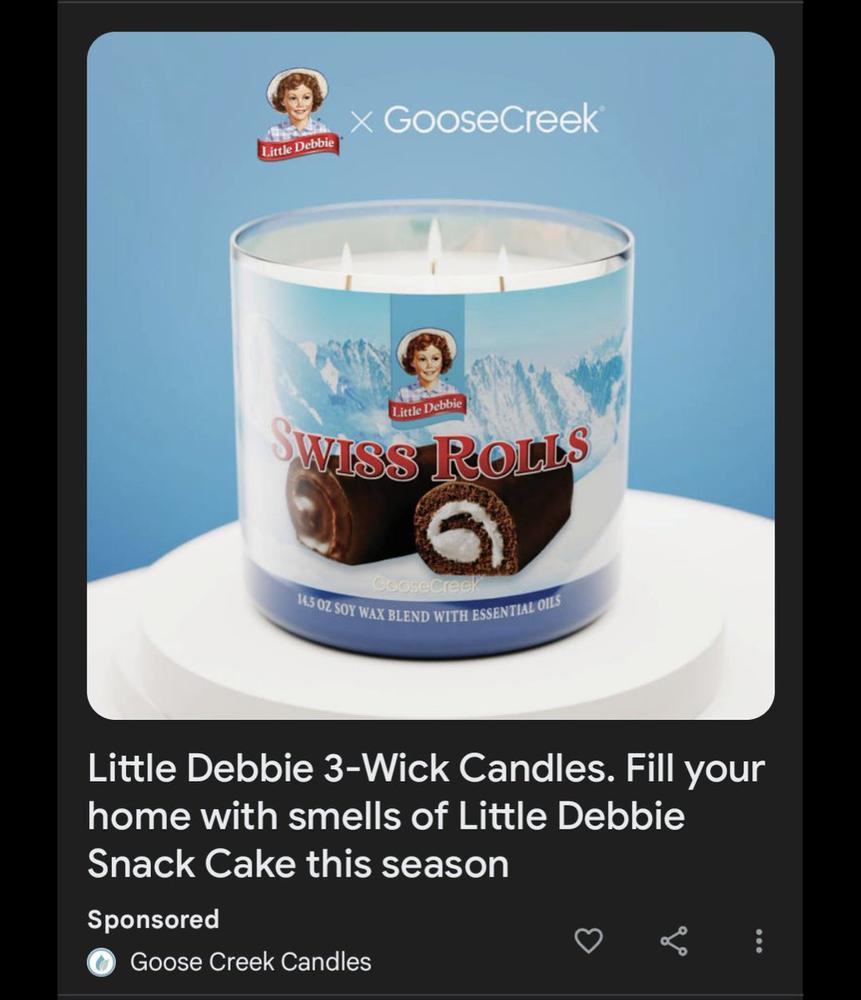Viewport: 861px width, 1000px height.
Task: Visit the Goose Creek Candles advertiser
Action: tap(250, 962)
